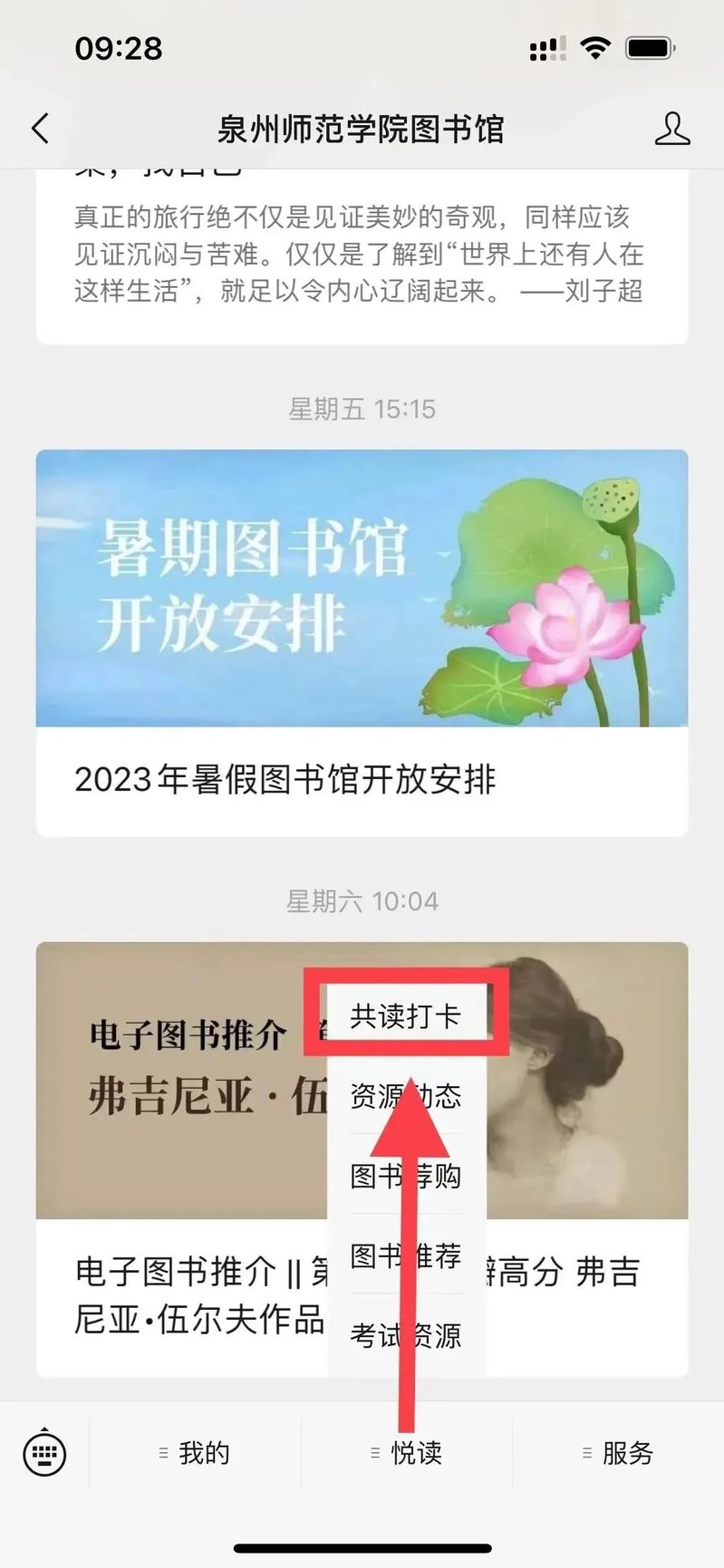Select 图书推荐 from the popup menu
Screen dimensions: 724x1568
406,1255
